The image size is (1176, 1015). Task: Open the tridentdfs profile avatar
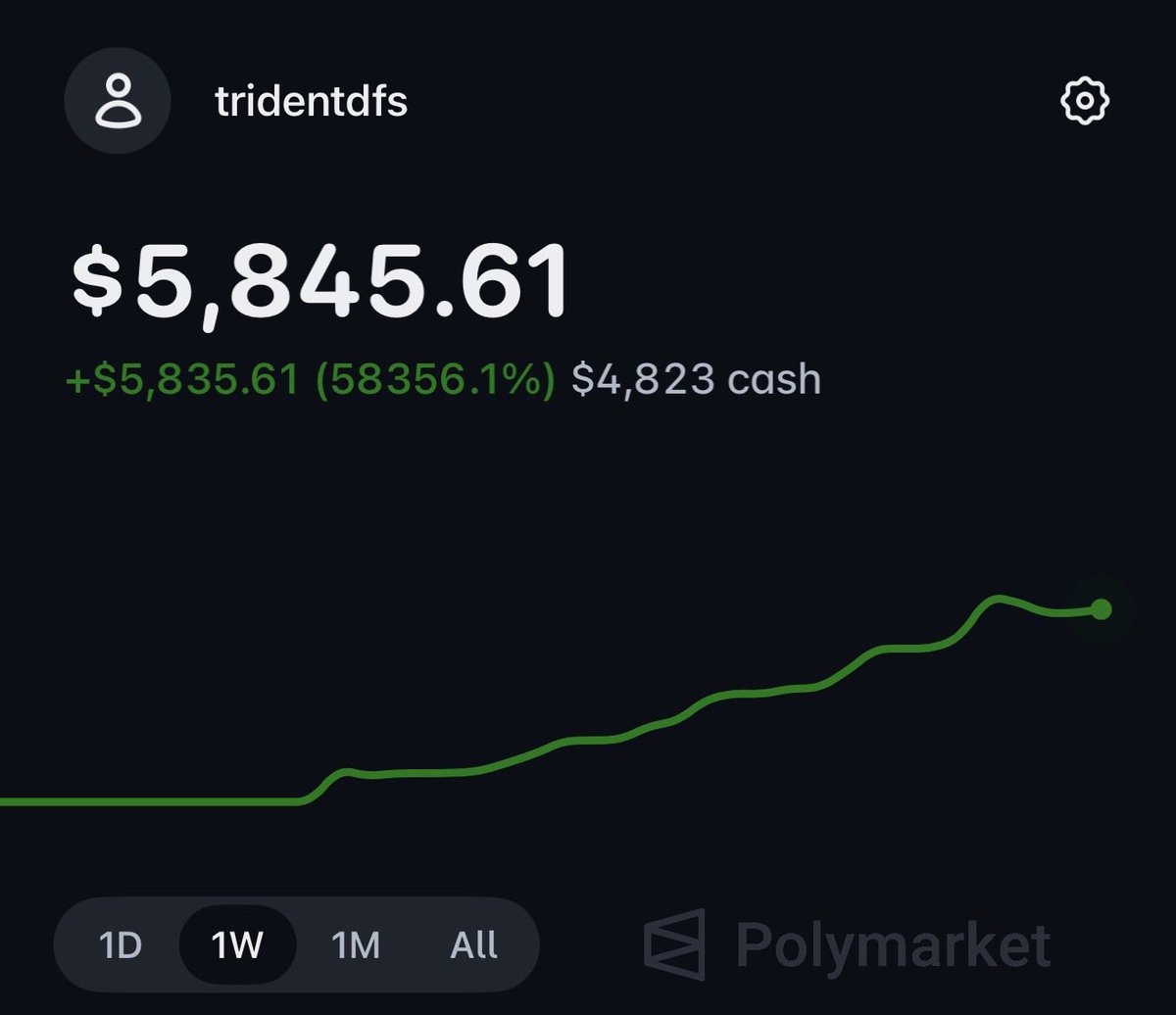[x=118, y=100]
